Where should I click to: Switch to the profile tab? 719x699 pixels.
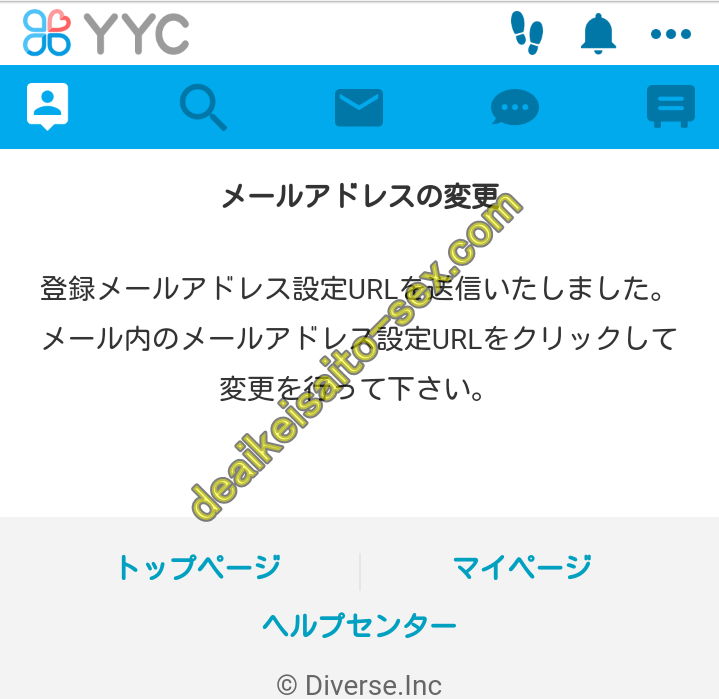click(x=47, y=106)
